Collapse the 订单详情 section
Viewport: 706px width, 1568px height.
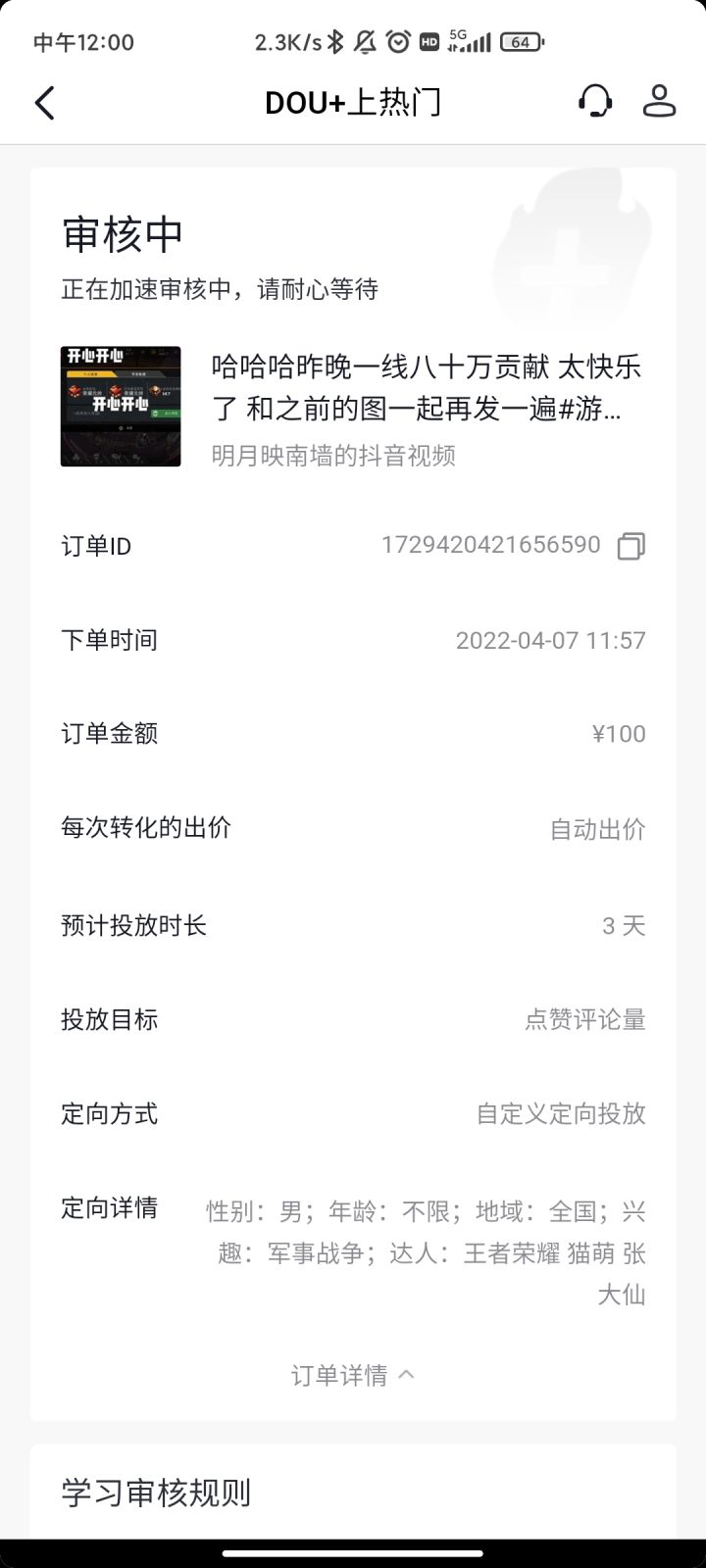click(353, 1375)
